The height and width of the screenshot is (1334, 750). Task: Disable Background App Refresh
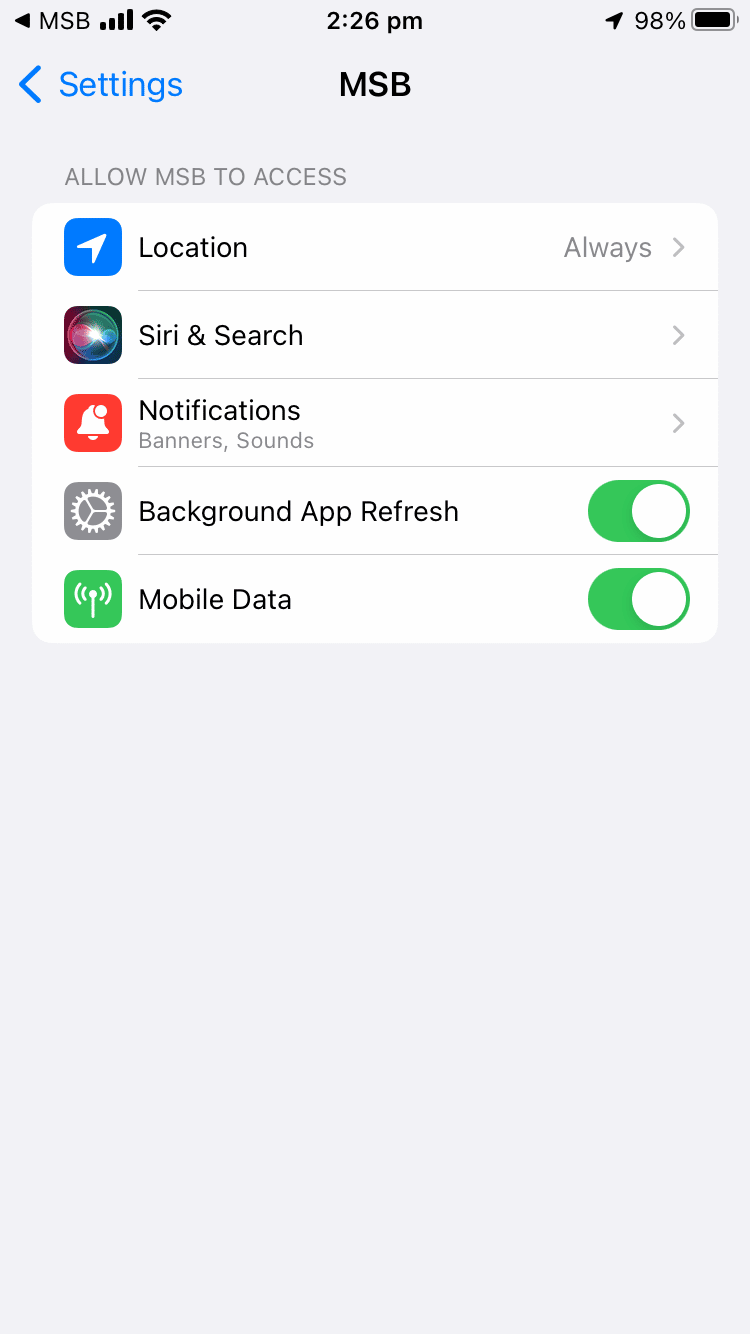point(638,511)
